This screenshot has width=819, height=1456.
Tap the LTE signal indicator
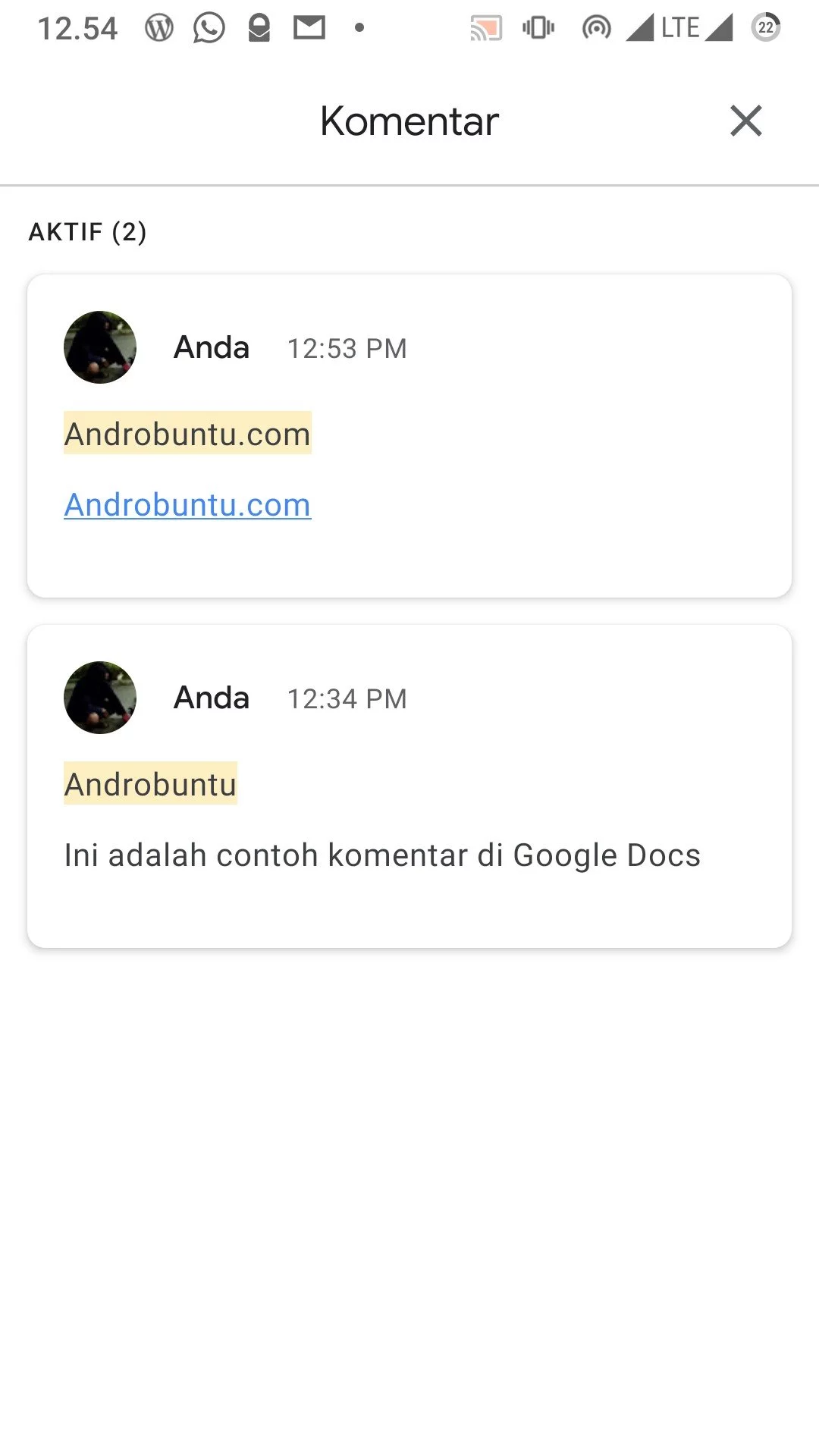(663, 27)
